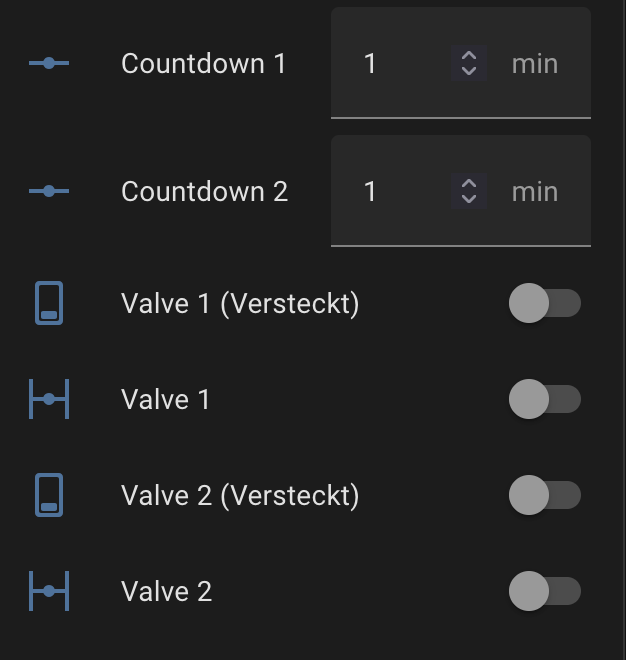Enable the Valve 1 switch
Viewport: 626px width, 660px height.
(544, 400)
